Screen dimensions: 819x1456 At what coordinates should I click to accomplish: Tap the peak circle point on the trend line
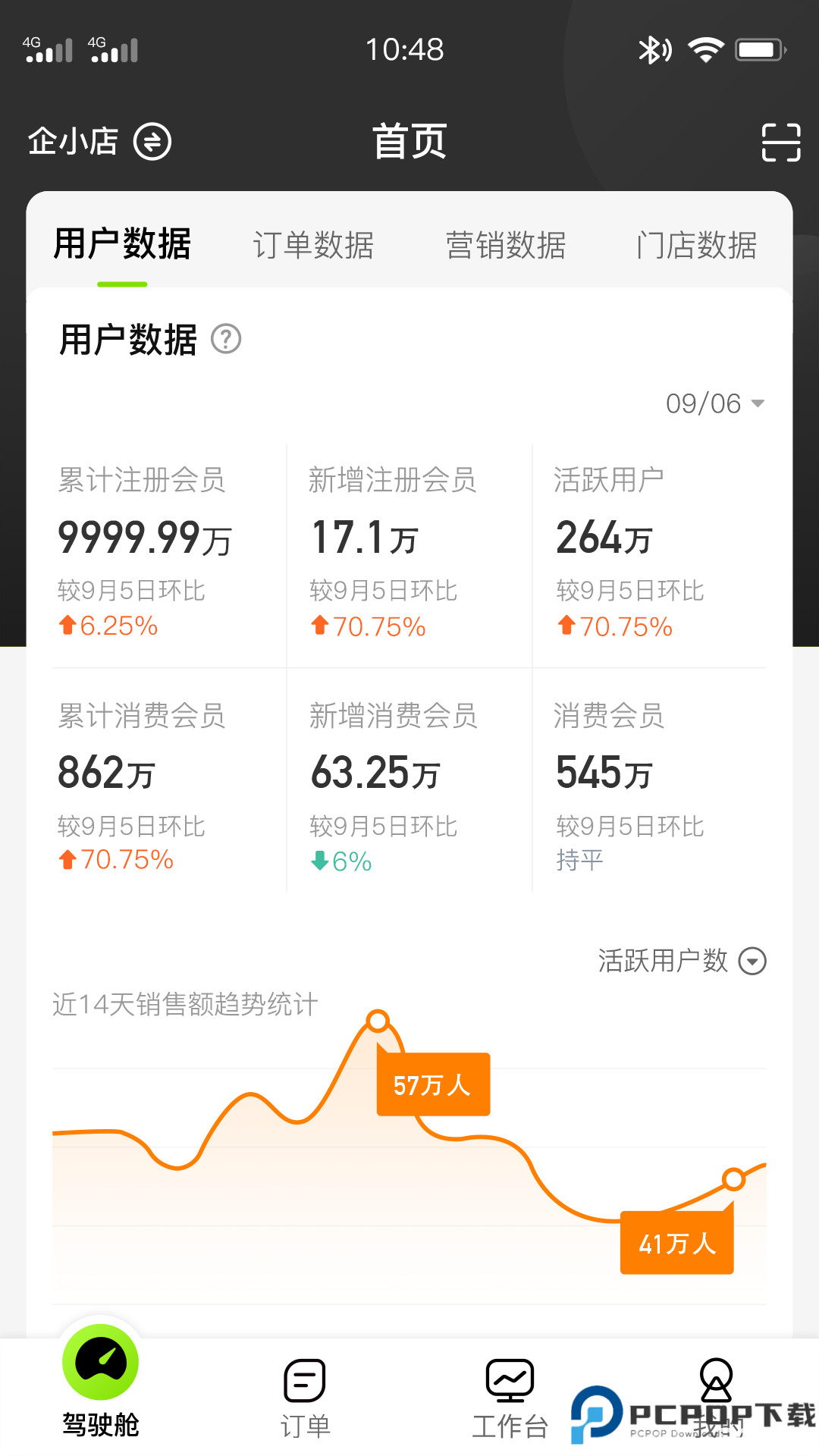(x=378, y=1021)
